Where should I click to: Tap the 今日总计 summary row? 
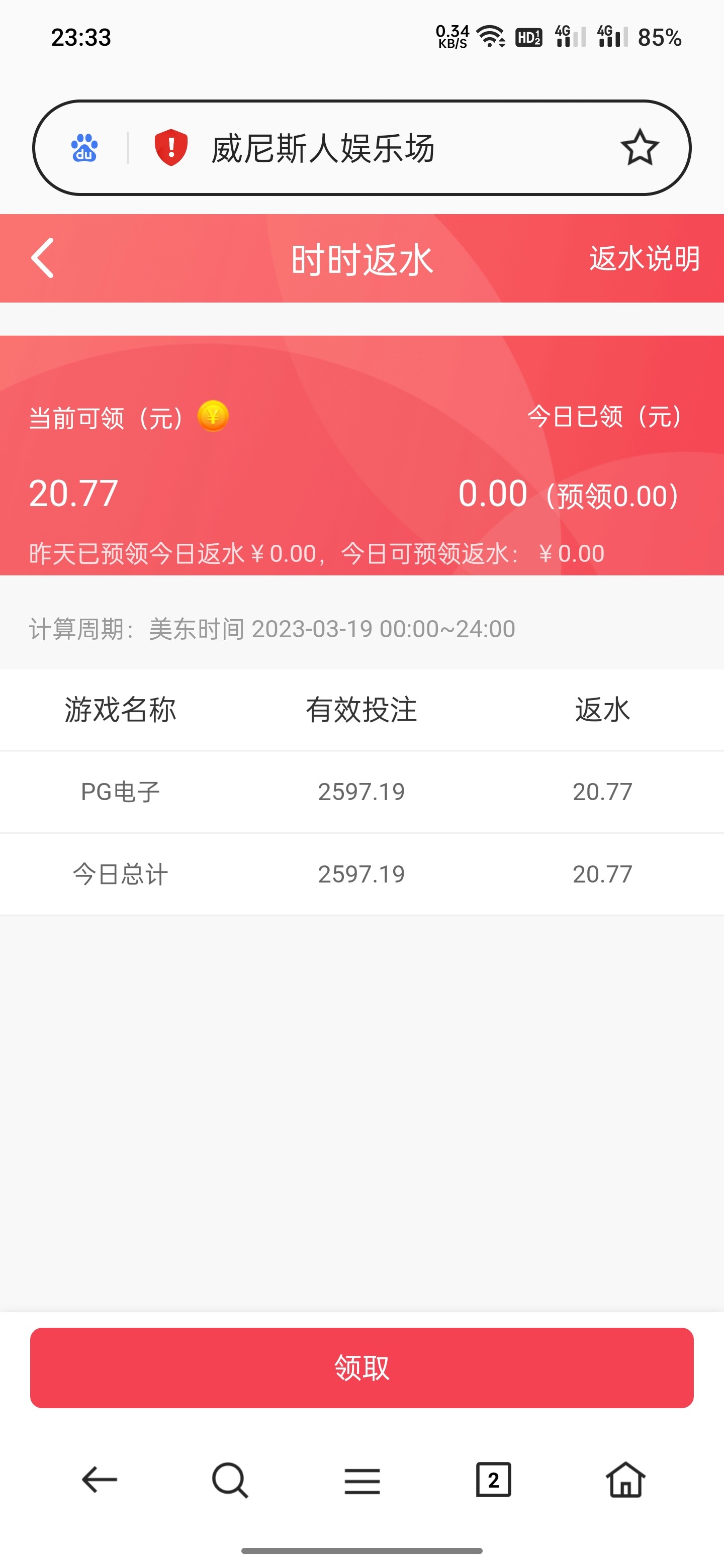coord(361,874)
